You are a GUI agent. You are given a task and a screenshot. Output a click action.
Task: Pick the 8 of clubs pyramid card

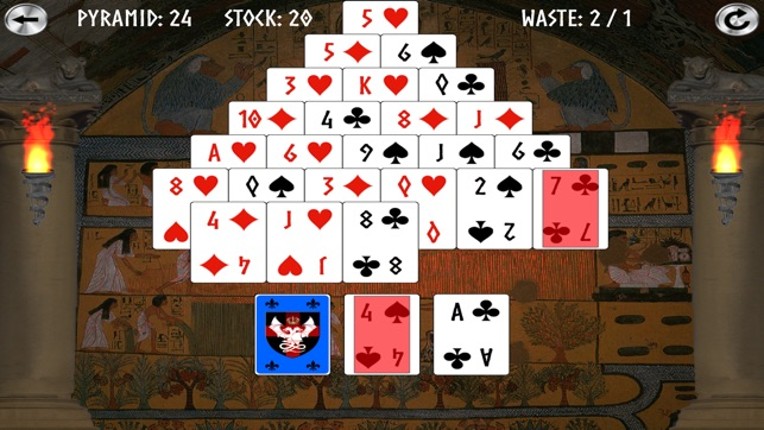pos(380,243)
